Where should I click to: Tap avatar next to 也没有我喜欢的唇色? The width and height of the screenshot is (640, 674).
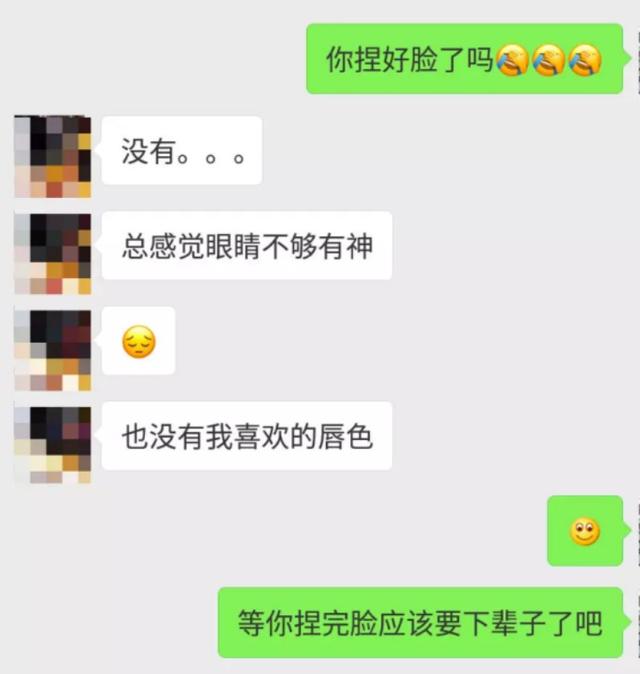(52, 443)
